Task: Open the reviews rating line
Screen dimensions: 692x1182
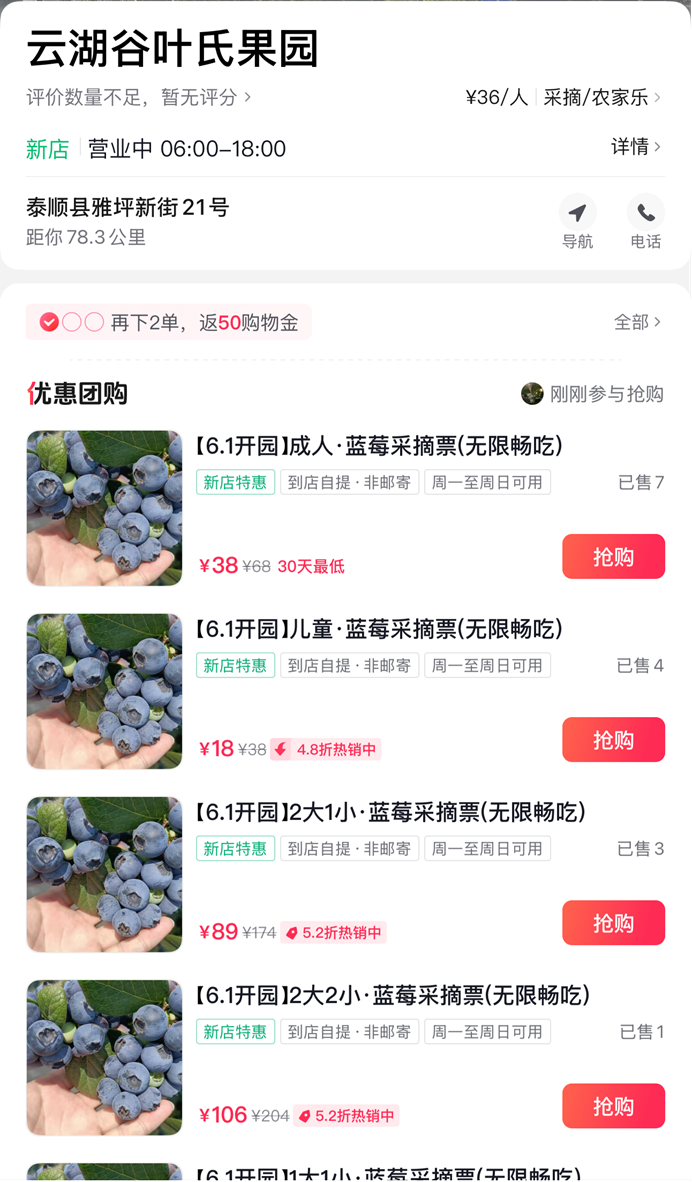Action: 139,97
